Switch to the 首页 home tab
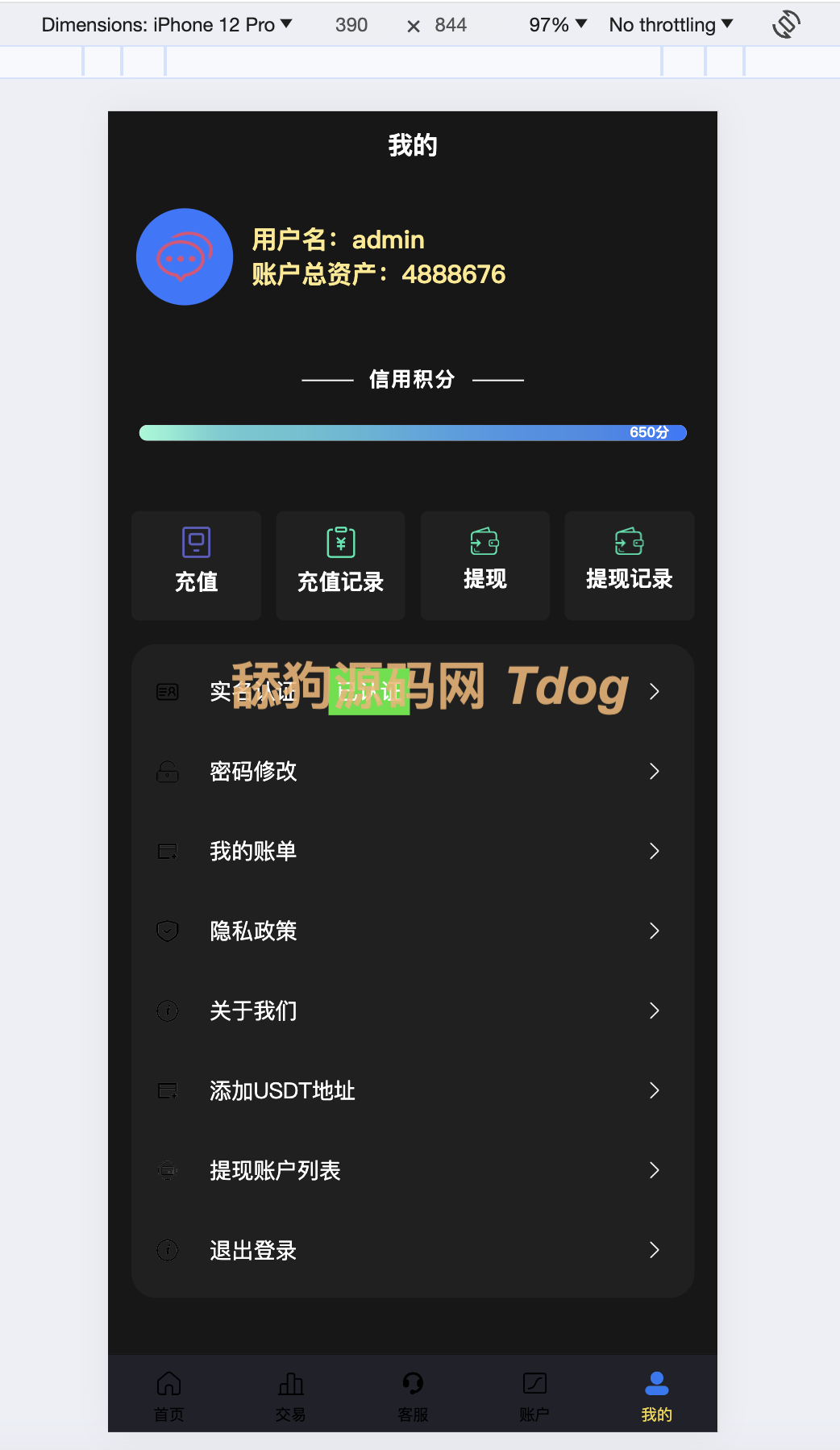This screenshot has width=840, height=1450. point(169,1395)
